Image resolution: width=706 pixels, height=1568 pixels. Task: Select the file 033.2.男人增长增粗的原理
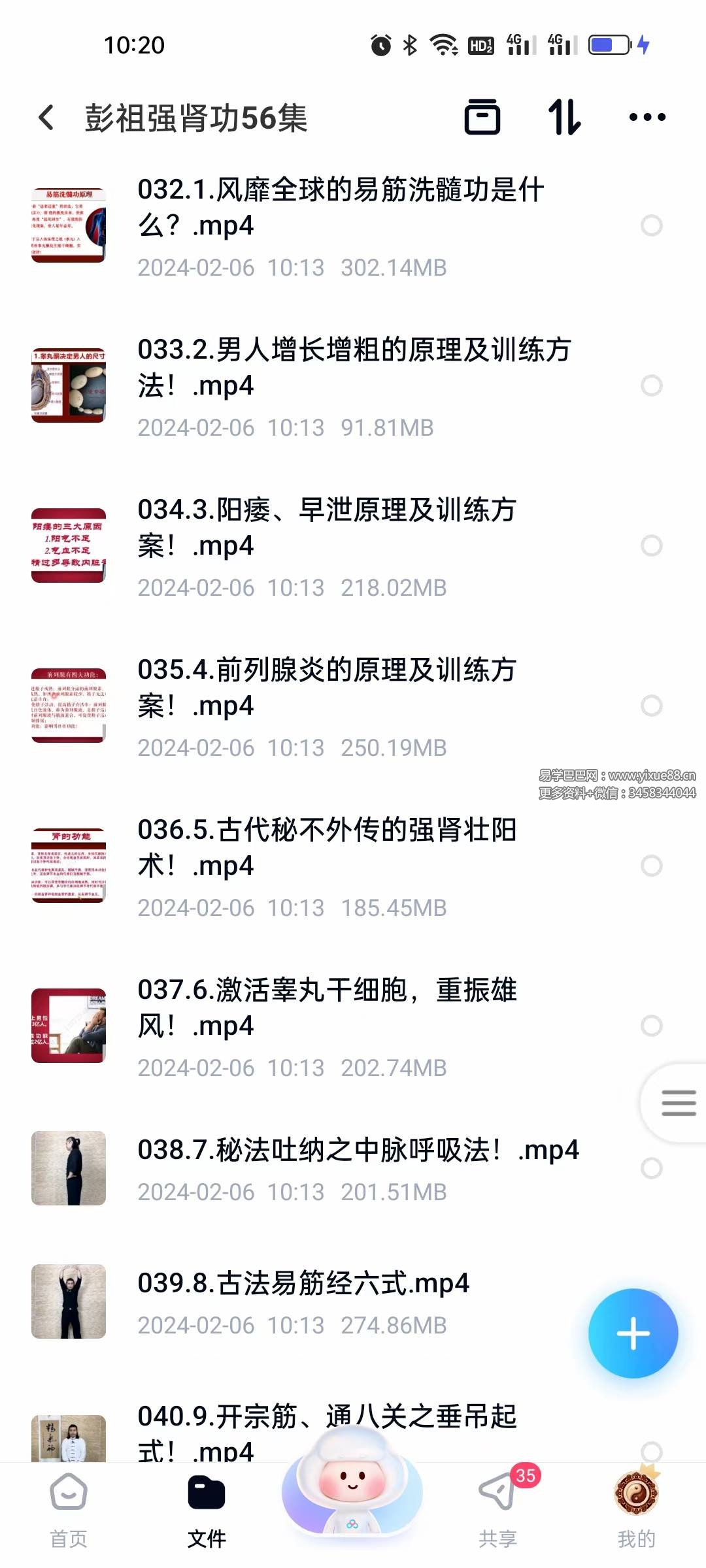point(651,385)
